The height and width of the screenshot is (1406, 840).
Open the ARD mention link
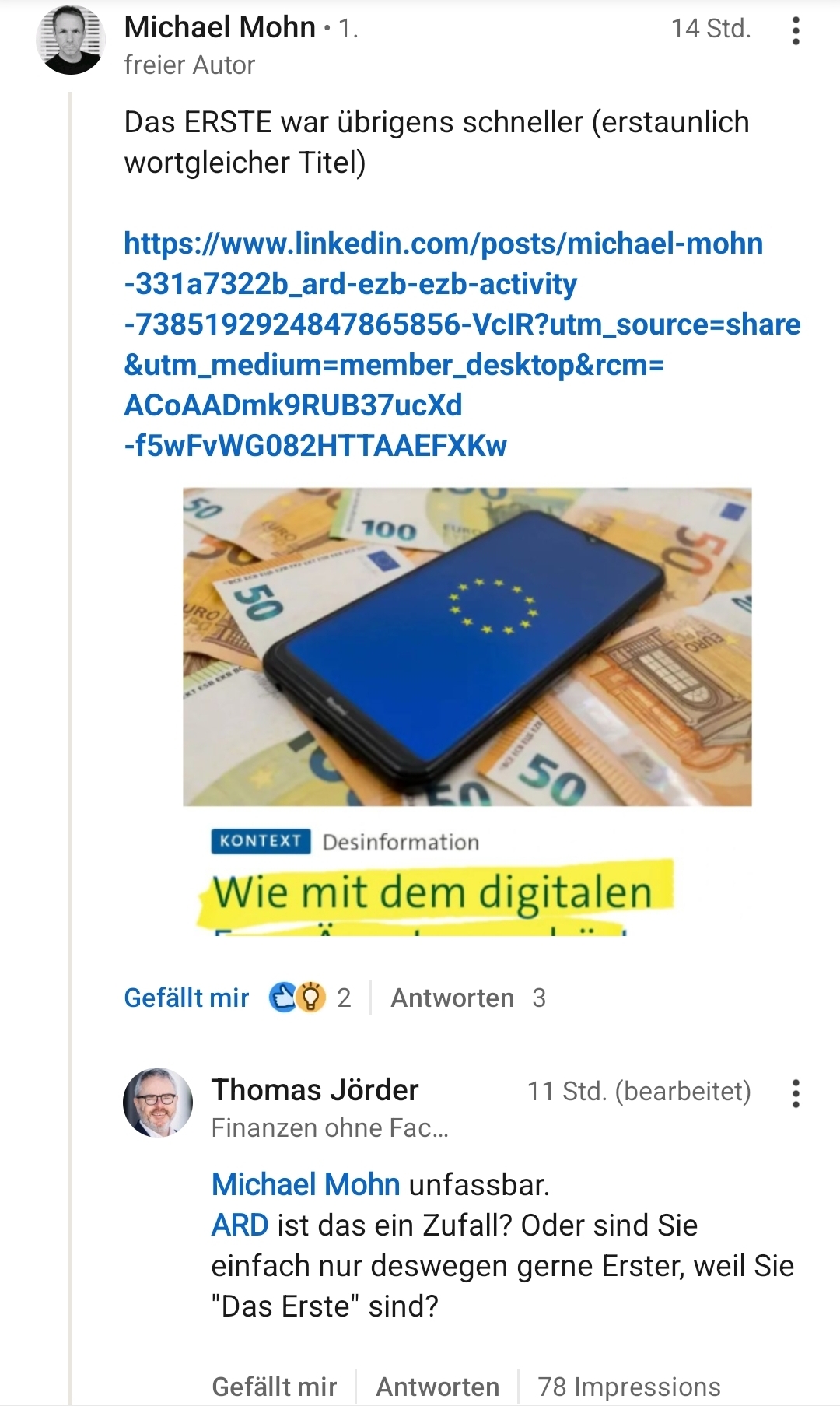(240, 1225)
